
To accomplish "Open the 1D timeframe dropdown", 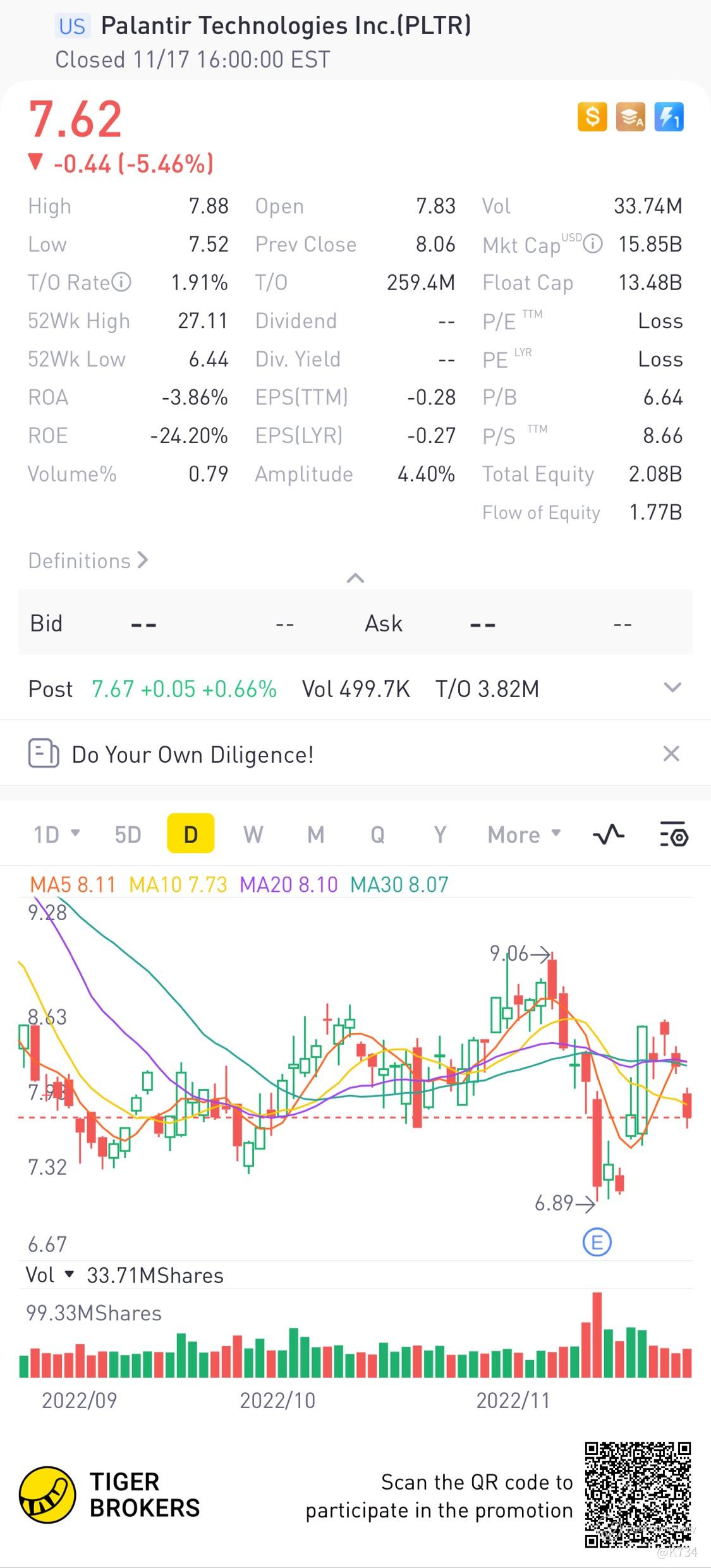I will point(56,834).
